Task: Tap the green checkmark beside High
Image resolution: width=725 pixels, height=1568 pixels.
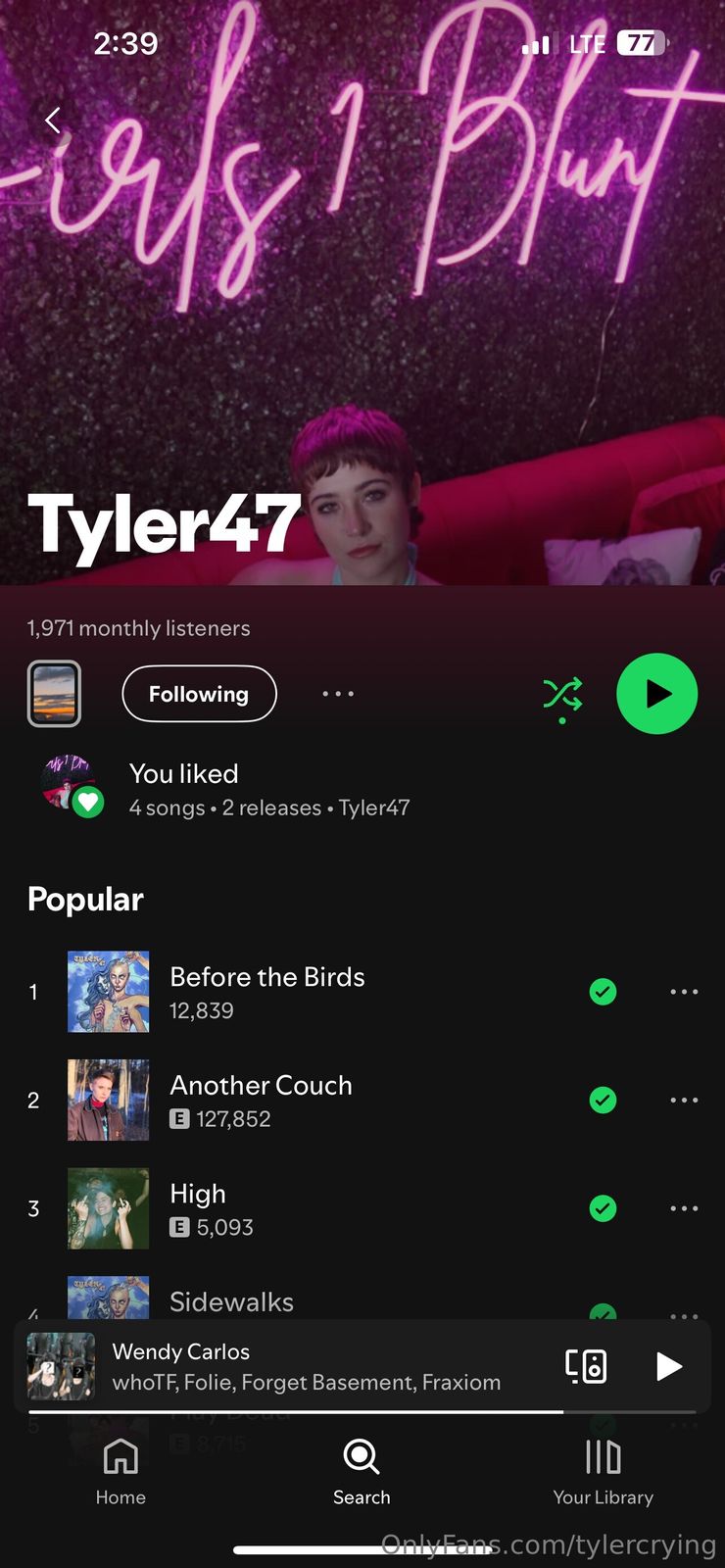Action: [603, 1208]
